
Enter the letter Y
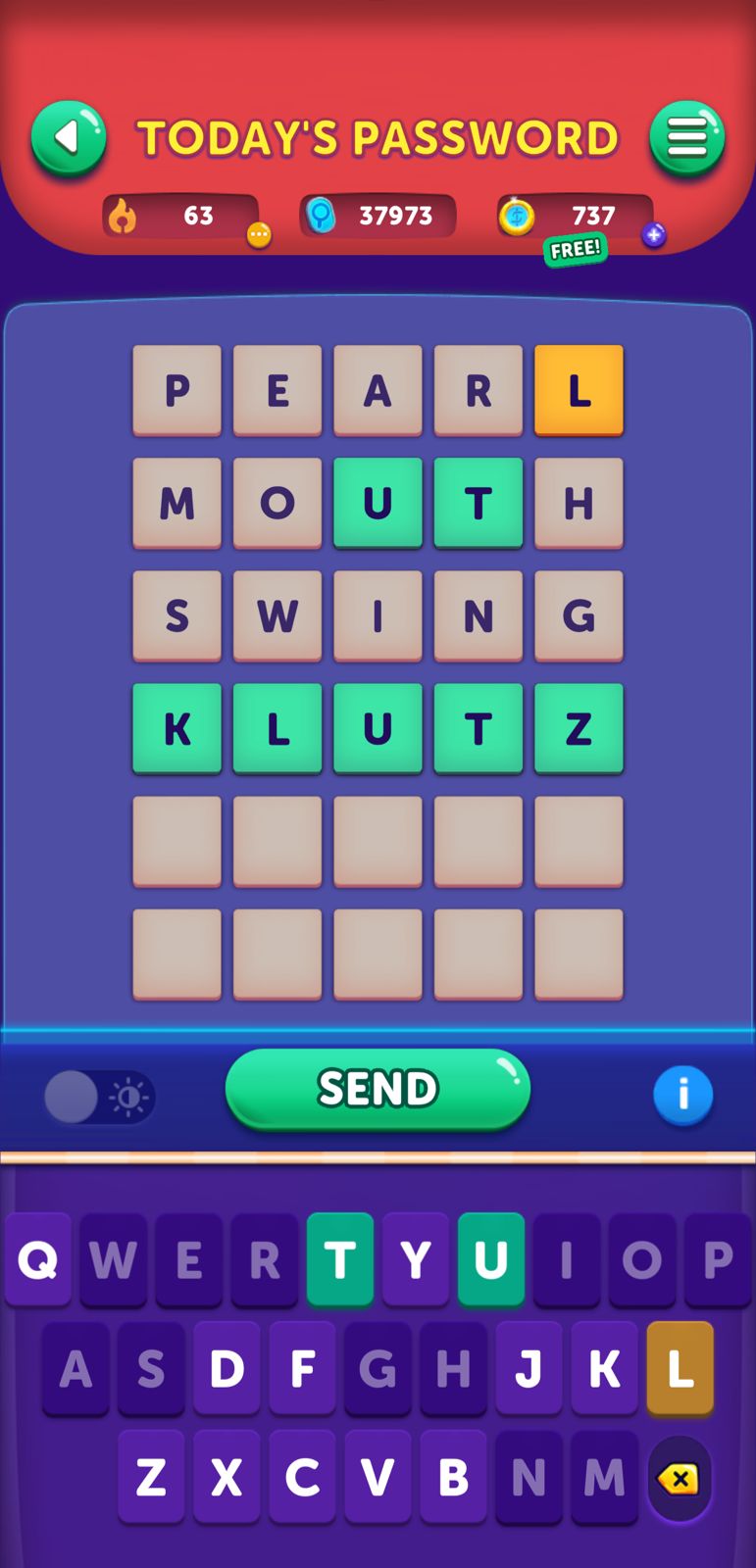[416, 1259]
